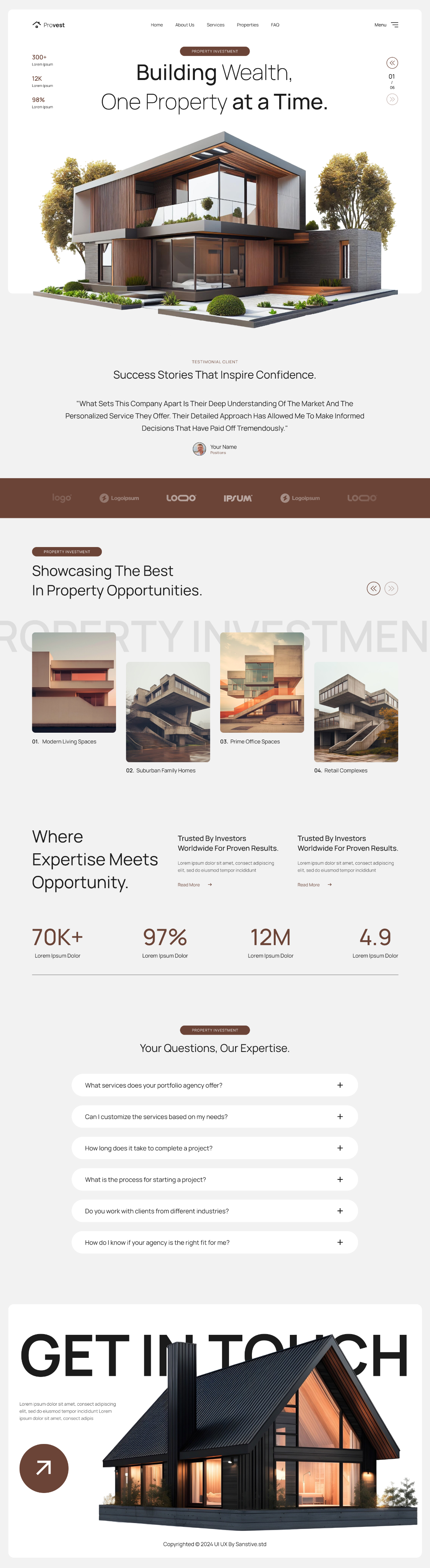Expand "What services does your portfolio agency offer?"

[339, 1085]
